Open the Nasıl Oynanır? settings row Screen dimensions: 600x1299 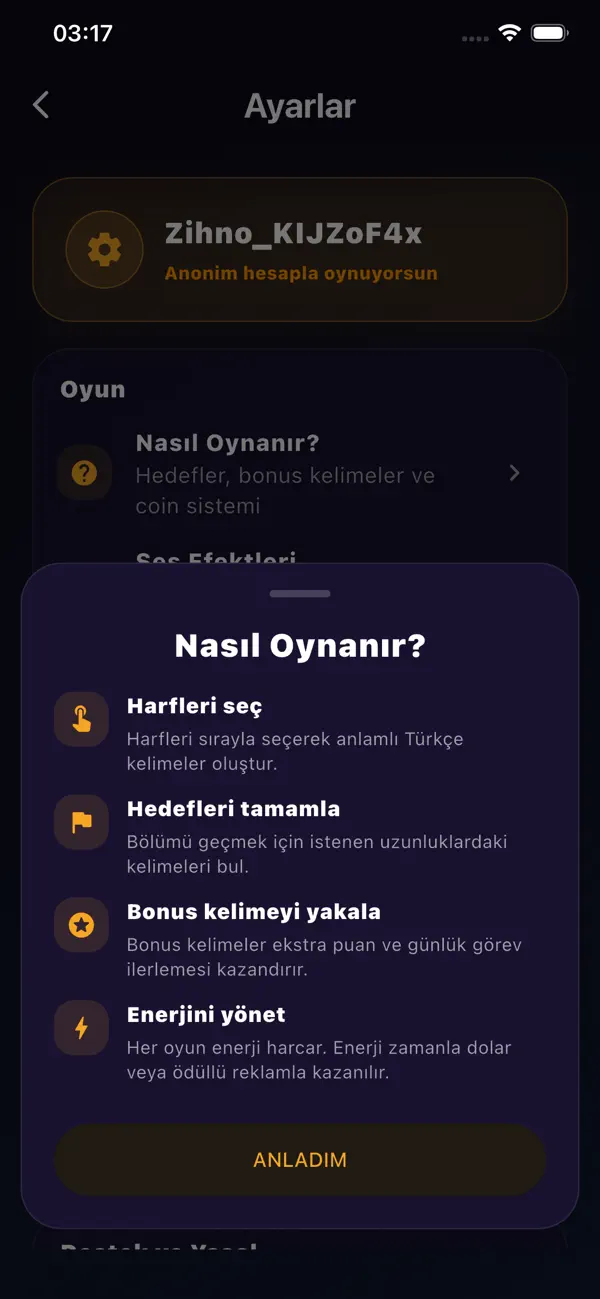click(300, 474)
